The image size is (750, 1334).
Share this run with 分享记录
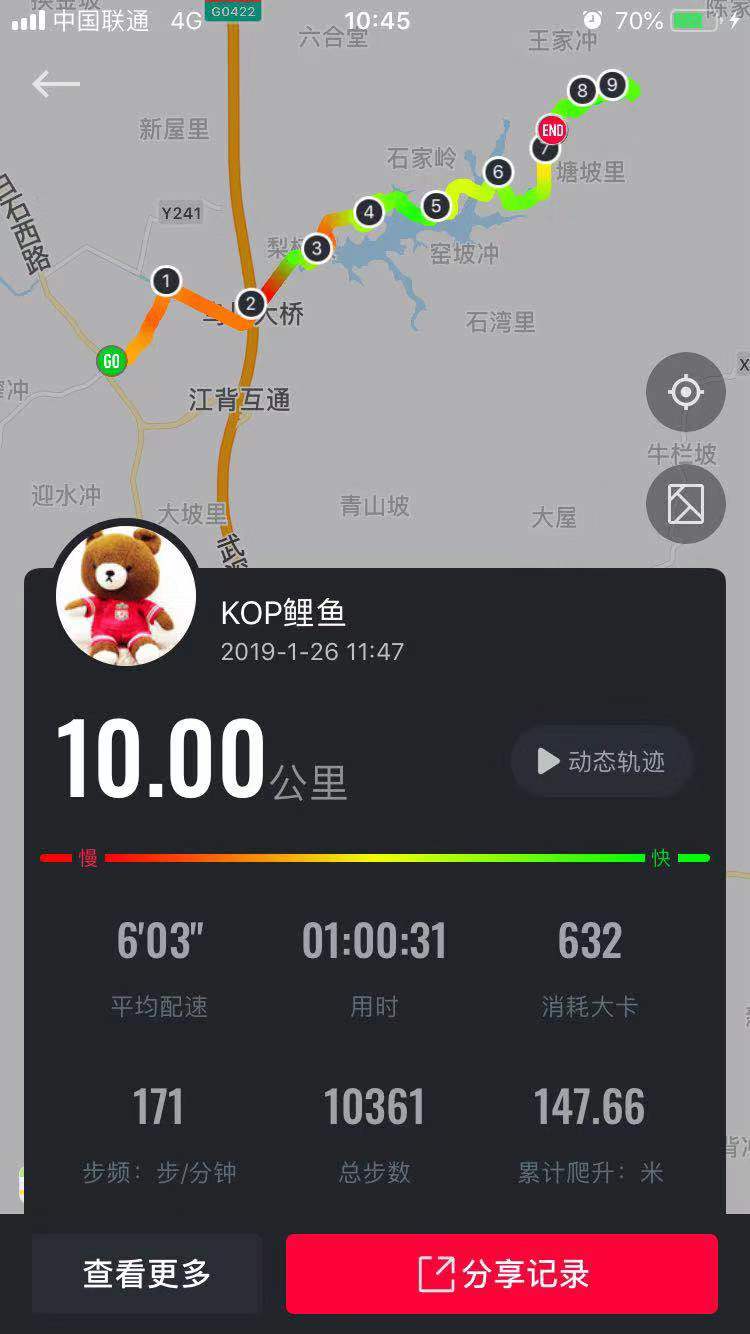[502, 1274]
